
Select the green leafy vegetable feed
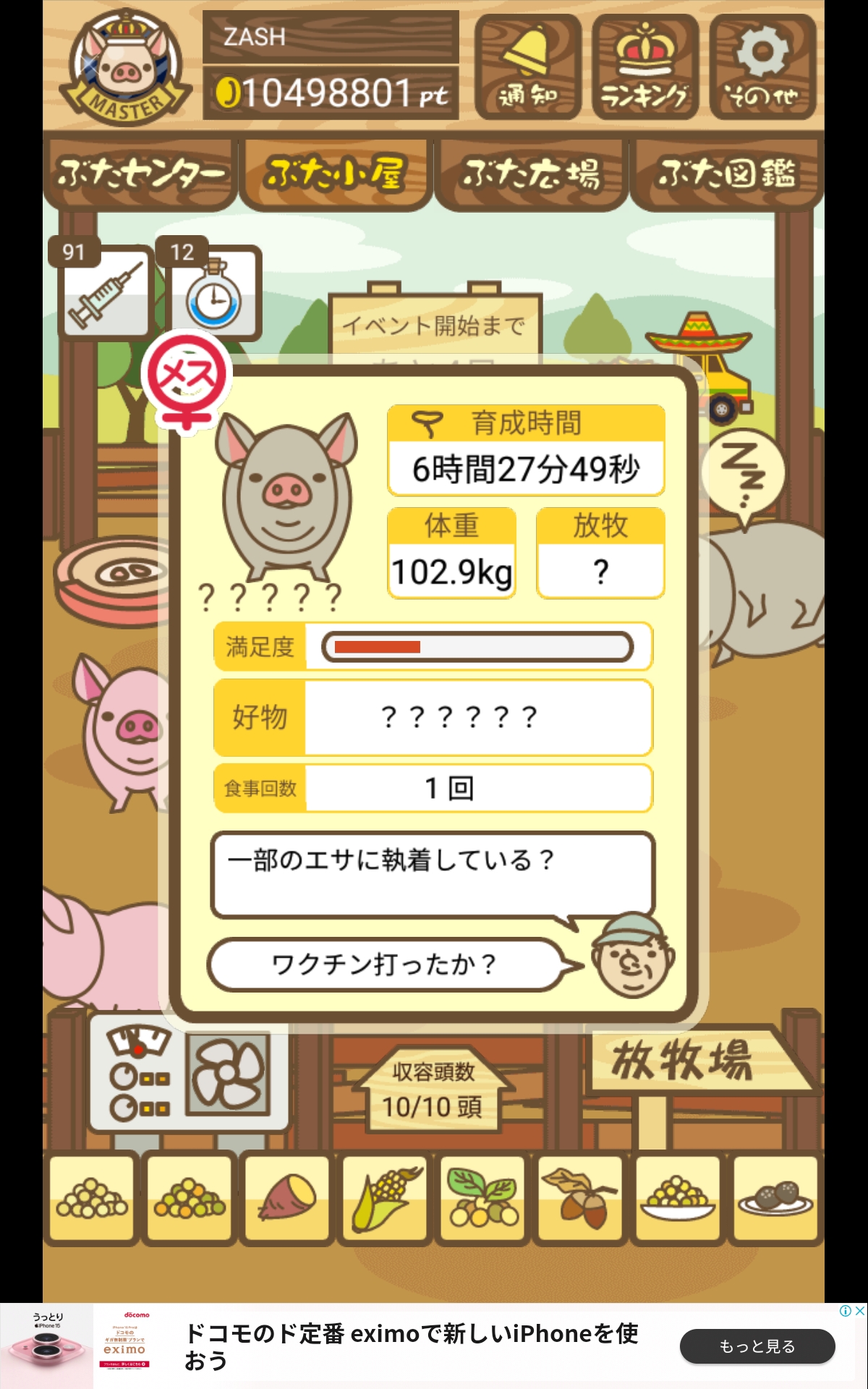[x=482, y=1198]
